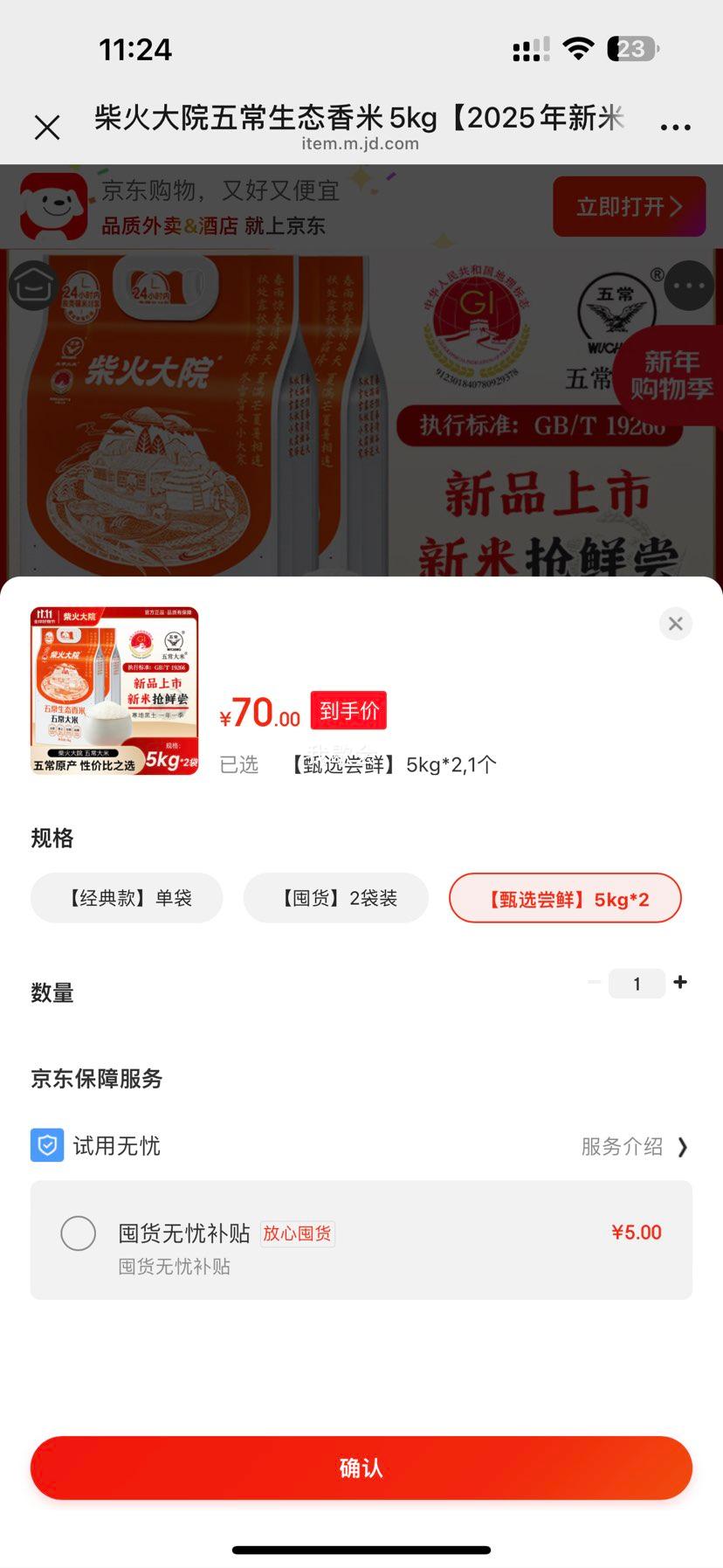Image resolution: width=723 pixels, height=1568 pixels.
Task: Choose the 【经典款】单袋 specification
Action: coord(126,897)
